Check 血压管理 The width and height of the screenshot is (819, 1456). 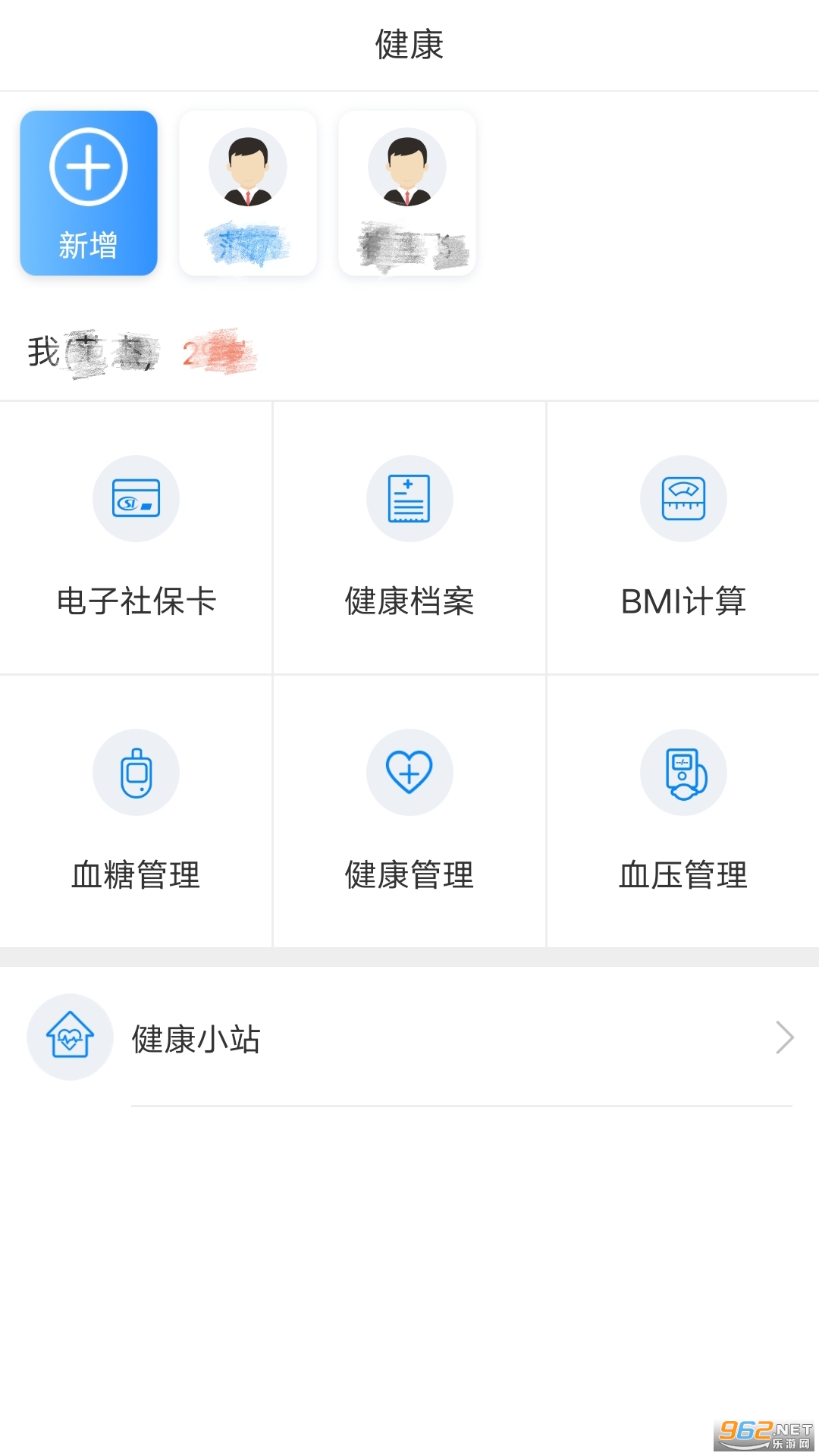tap(683, 811)
